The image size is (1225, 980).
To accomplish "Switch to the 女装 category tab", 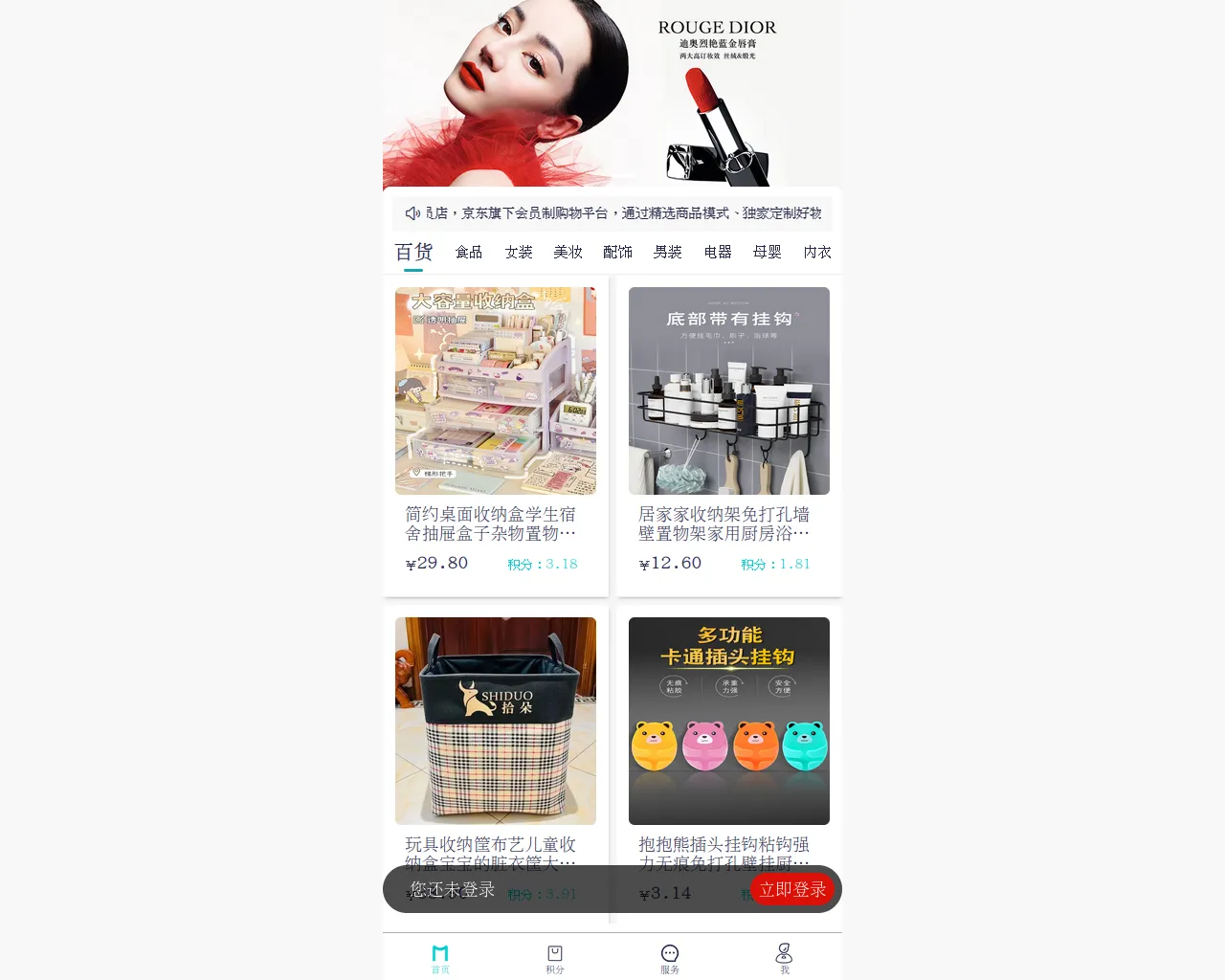I will pyautogui.click(x=519, y=252).
